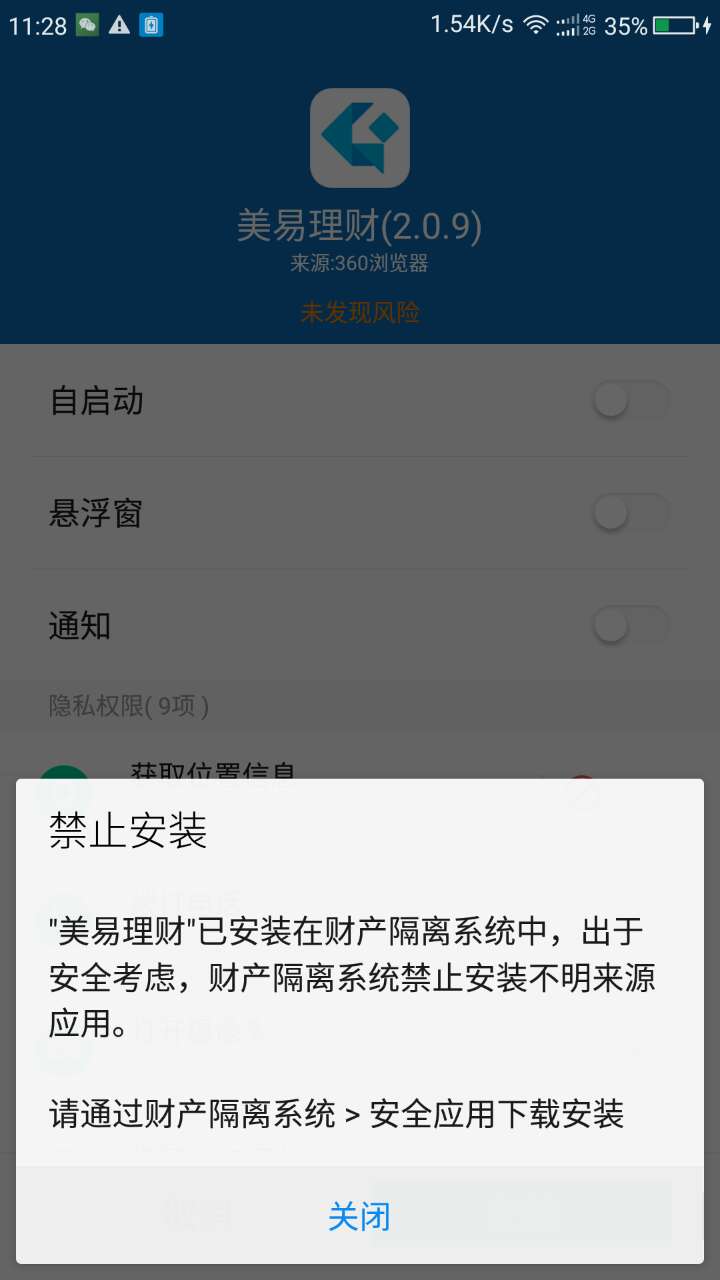Tap the app version text 美易理财(2.0.9)
The image size is (720, 1280).
(x=360, y=224)
